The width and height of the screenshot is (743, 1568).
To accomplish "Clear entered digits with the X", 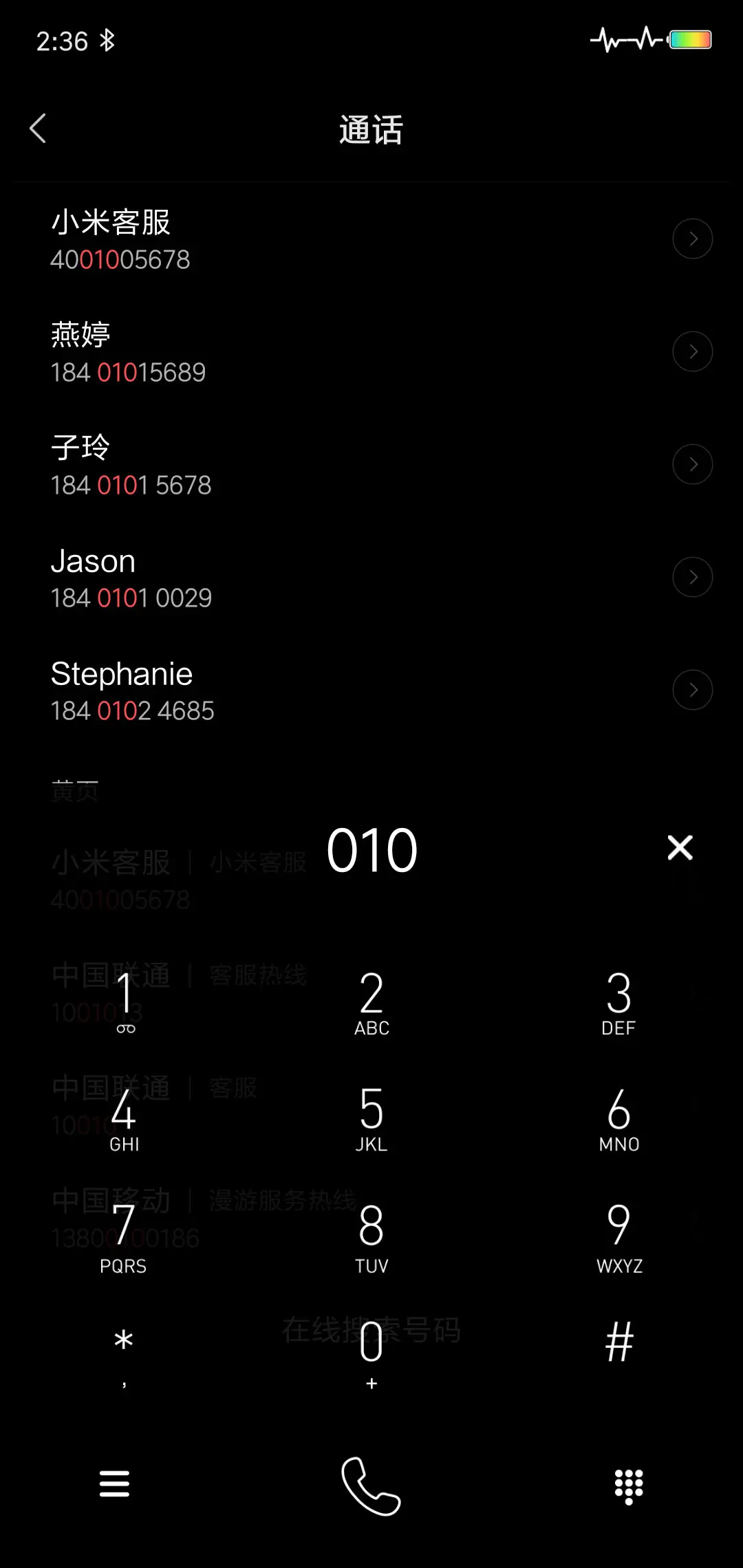I will tap(680, 848).
